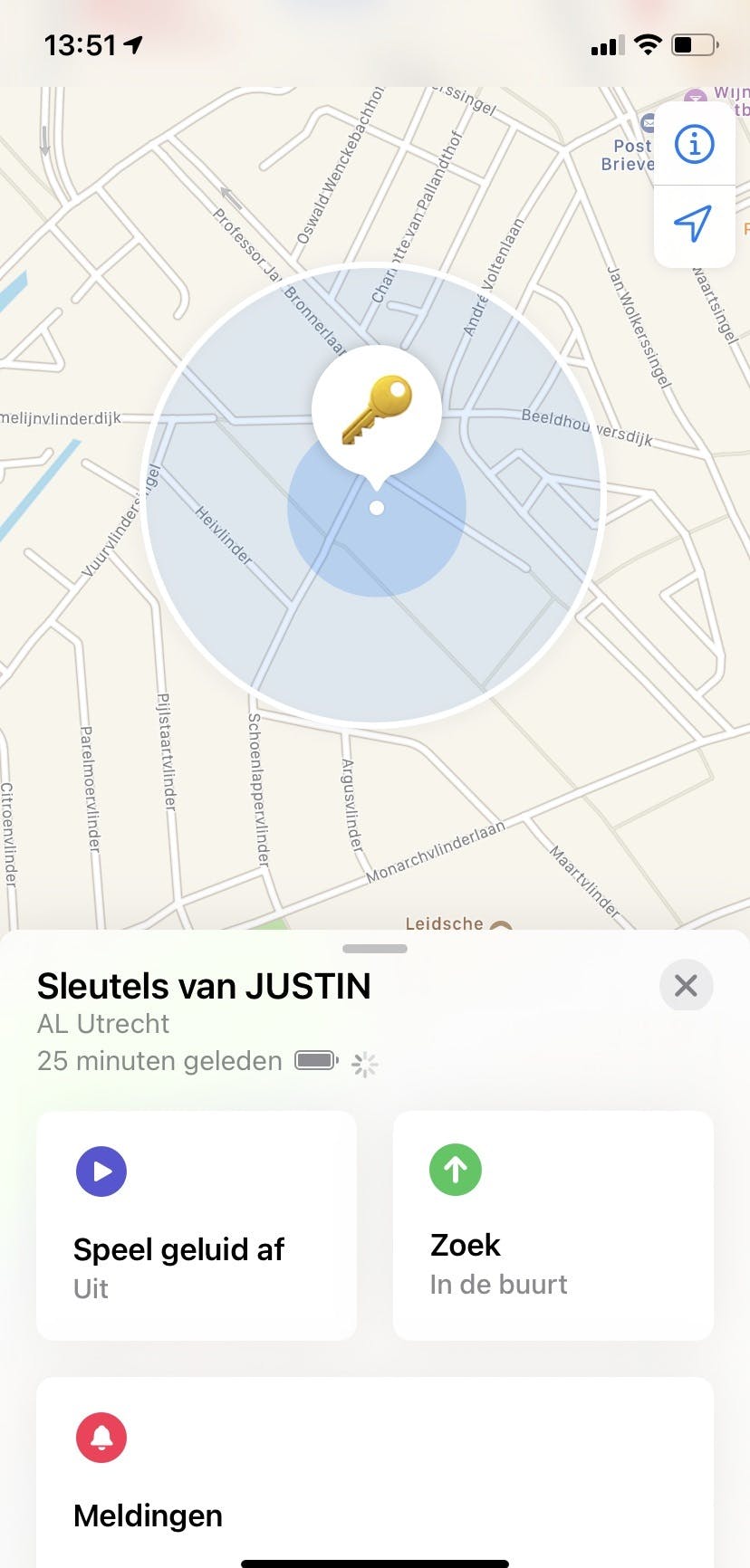750x1568 pixels.
Task: Close the Sleutels van JUSTIN panel
Action: click(686, 985)
